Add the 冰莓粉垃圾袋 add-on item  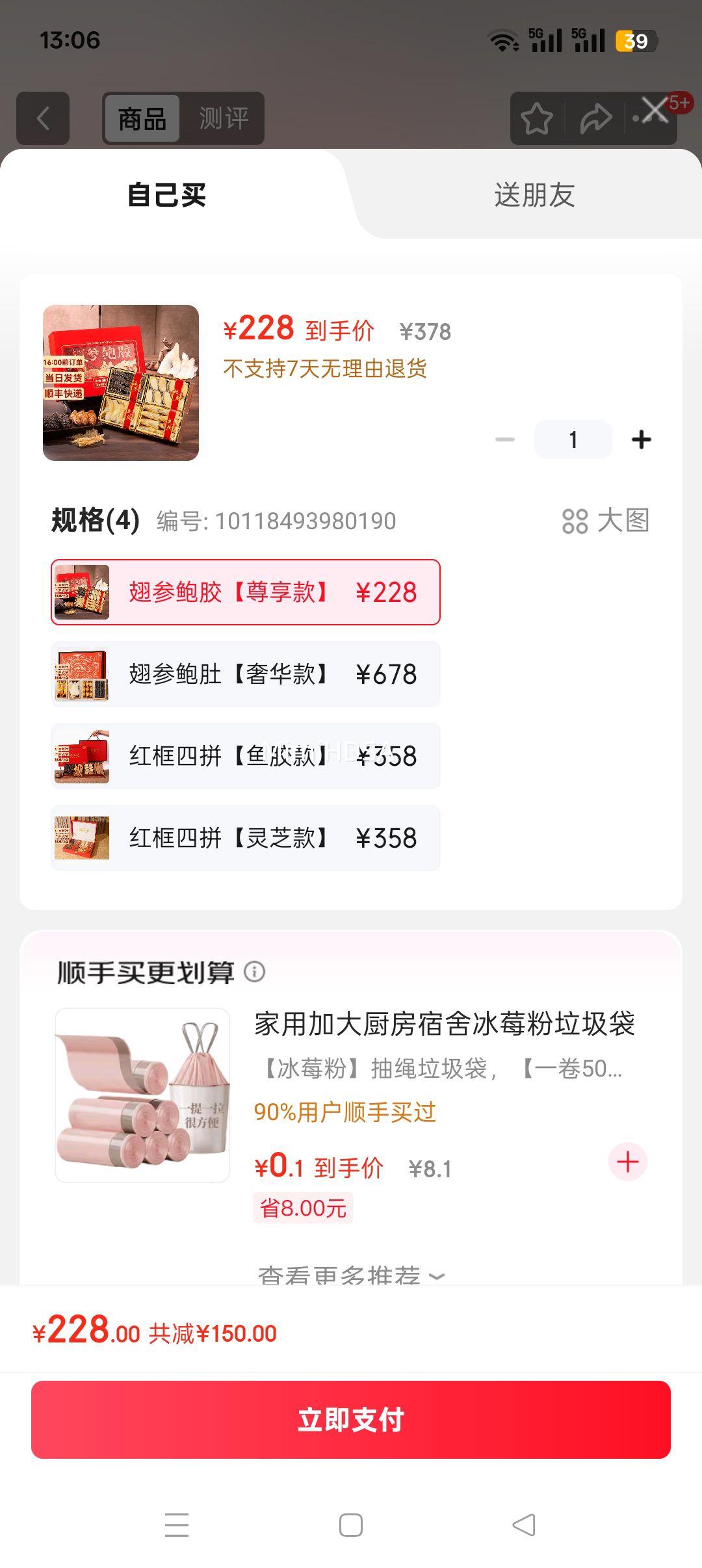coord(627,1162)
